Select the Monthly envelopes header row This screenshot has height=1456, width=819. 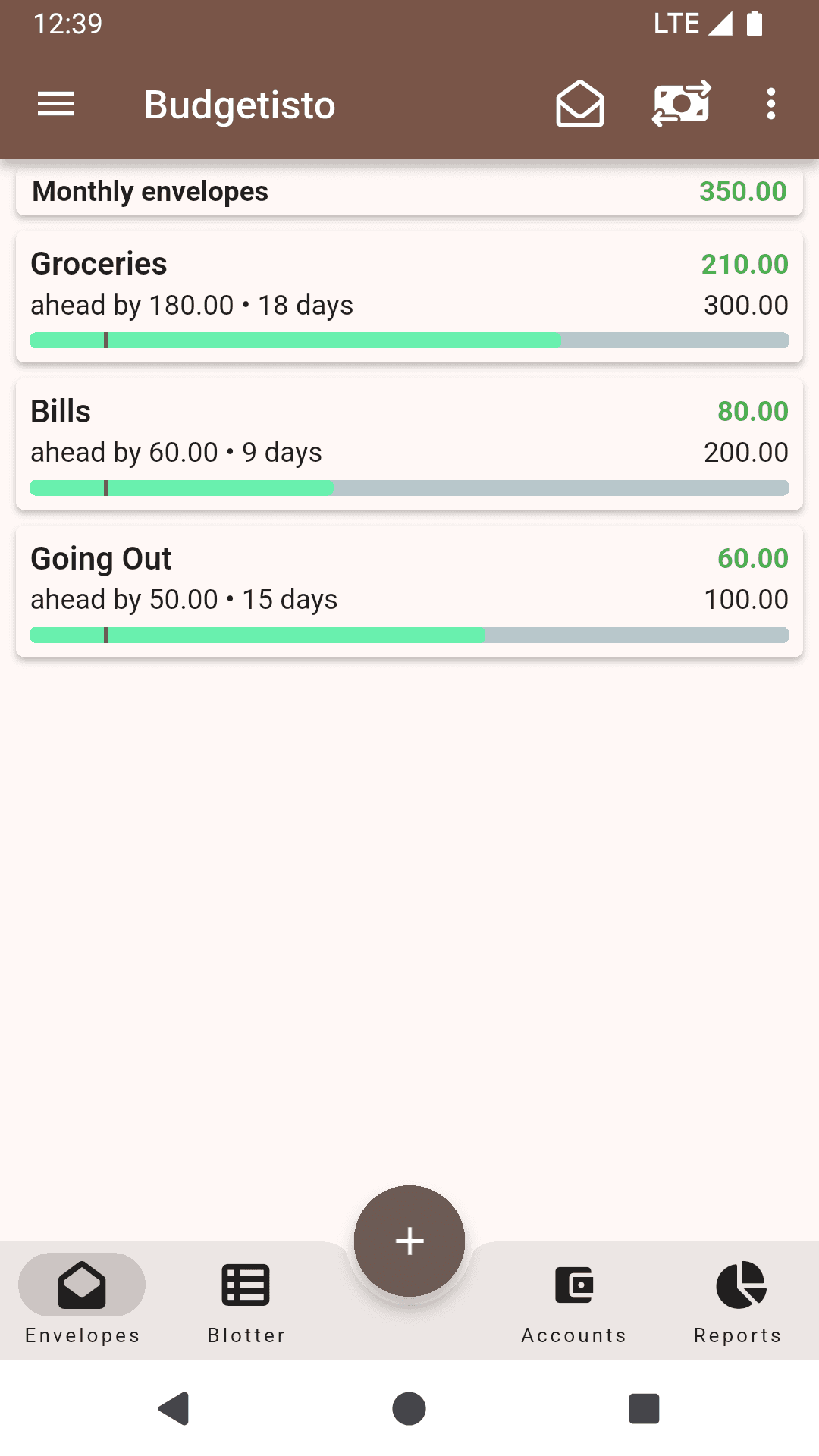409,191
